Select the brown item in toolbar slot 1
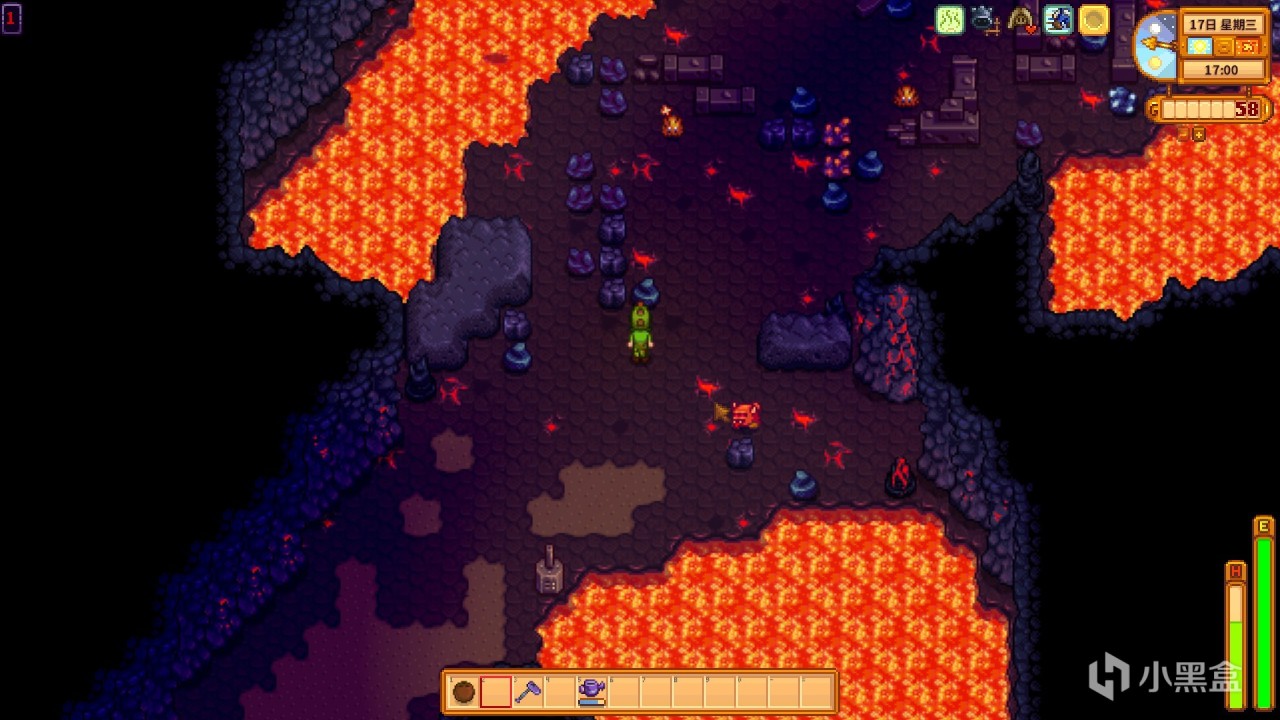This screenshot has width=1280, height=720. (464, 692)
